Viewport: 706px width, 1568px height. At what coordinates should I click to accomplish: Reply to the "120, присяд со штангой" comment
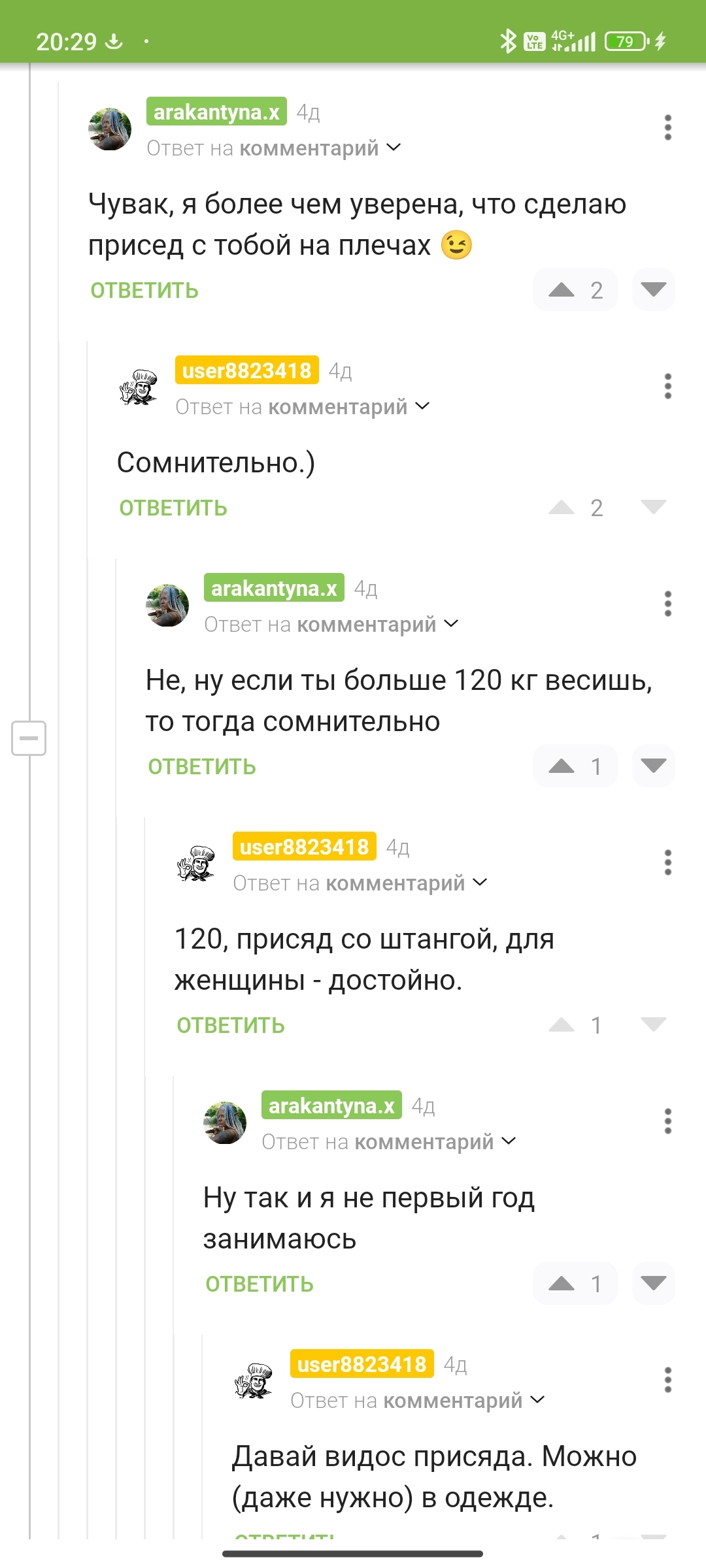(x=231, y=1026)
